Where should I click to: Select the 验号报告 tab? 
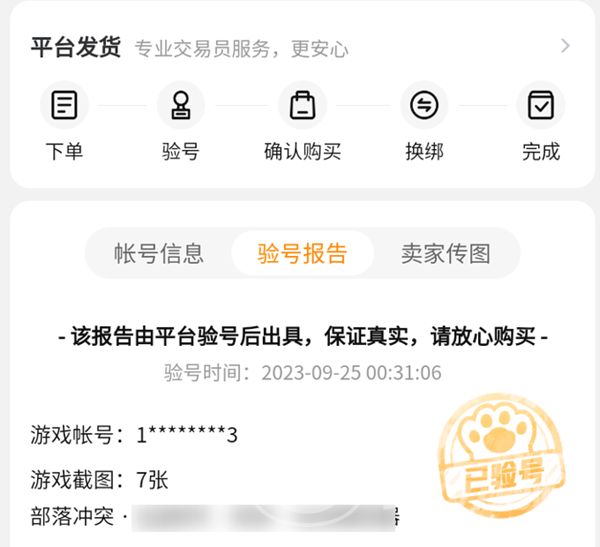(x=302, y=253)
